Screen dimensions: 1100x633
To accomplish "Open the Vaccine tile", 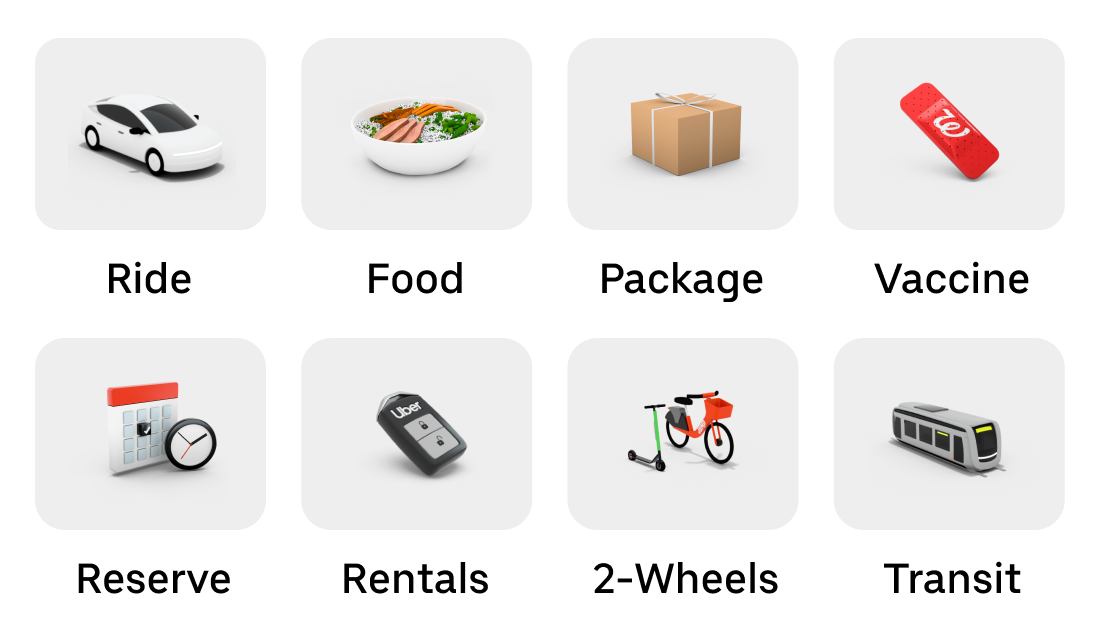I will 949,134.
